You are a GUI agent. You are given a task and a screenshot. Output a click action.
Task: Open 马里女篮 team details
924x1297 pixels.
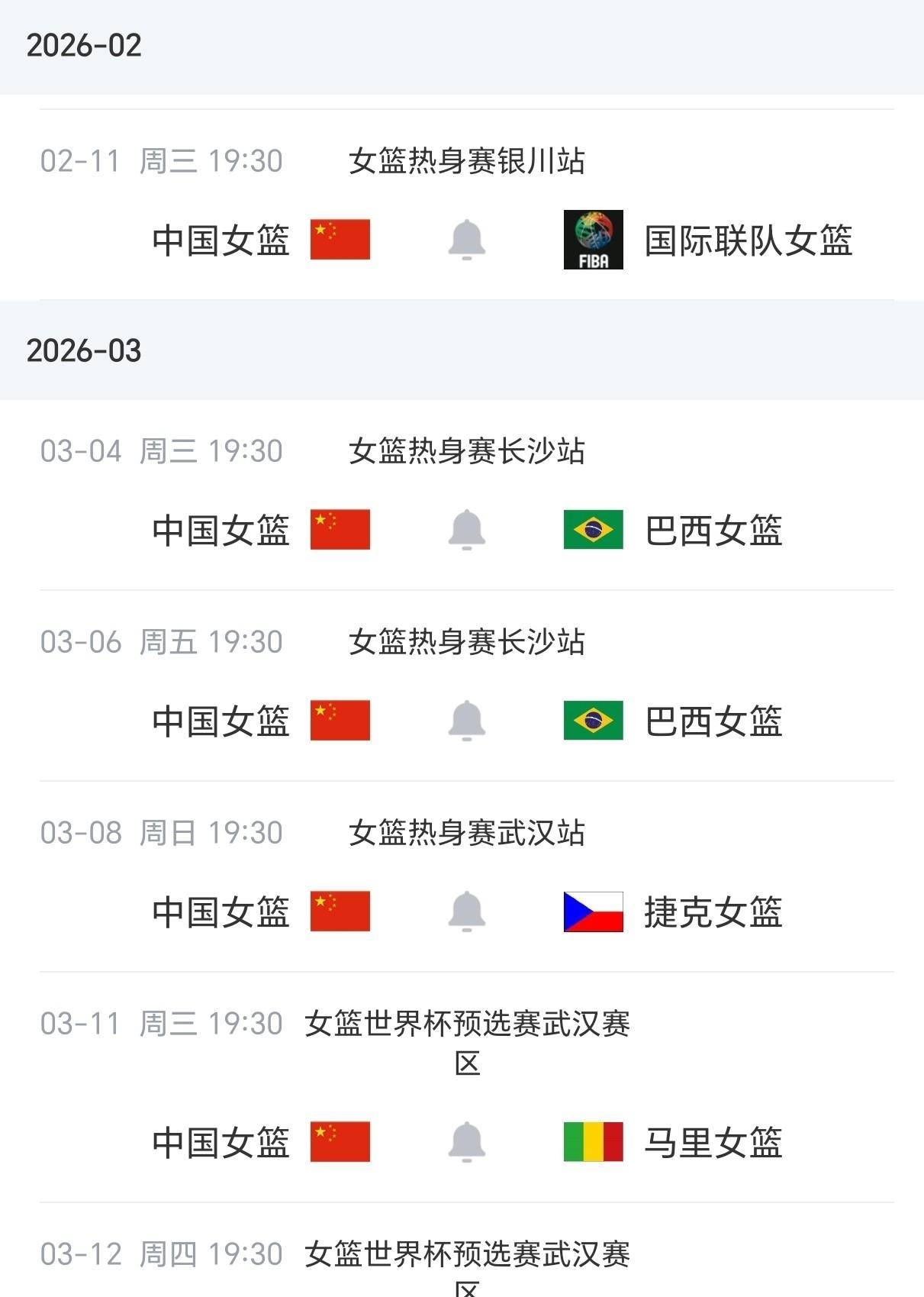tap(714, 1142)
